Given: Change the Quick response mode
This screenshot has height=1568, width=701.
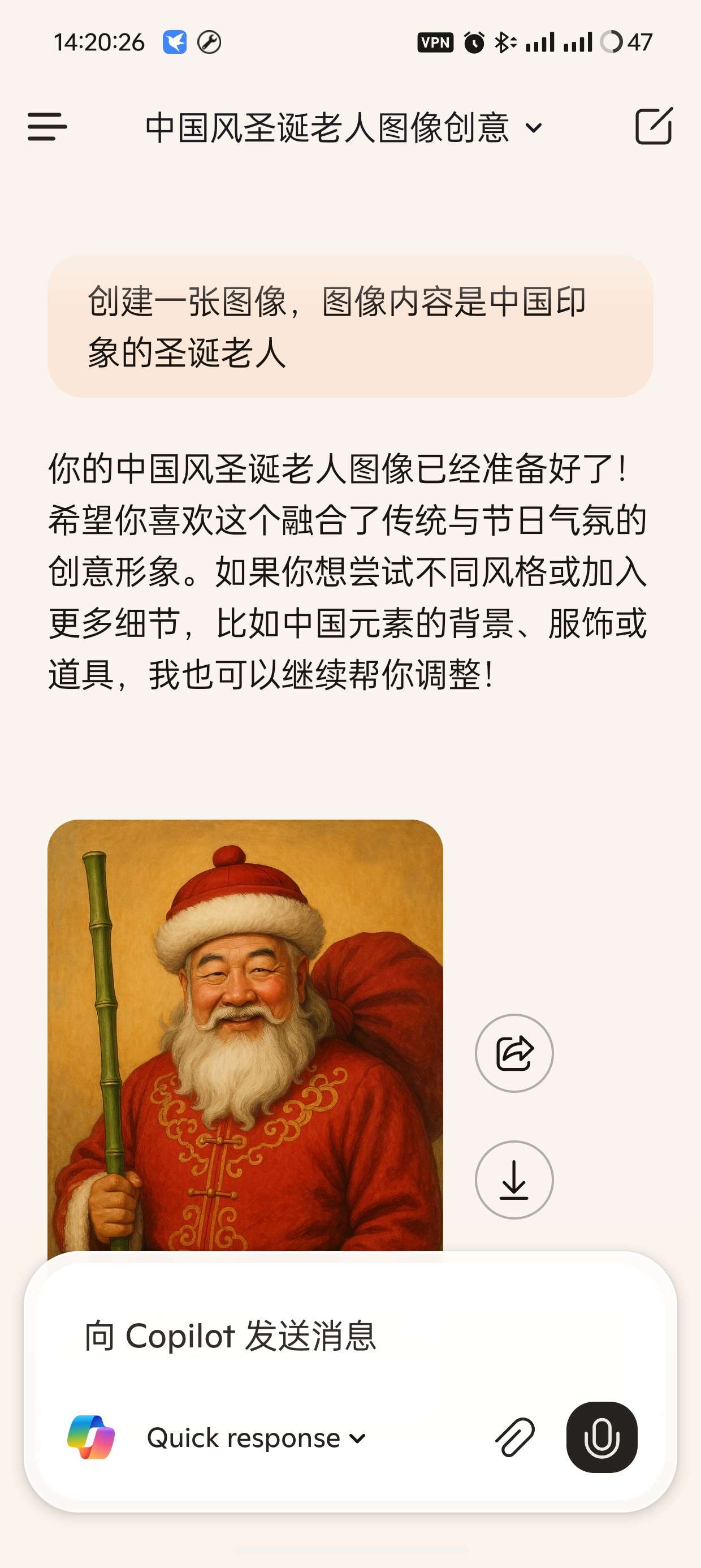Looking at the screenshot, I should [x=256, y=1438].
